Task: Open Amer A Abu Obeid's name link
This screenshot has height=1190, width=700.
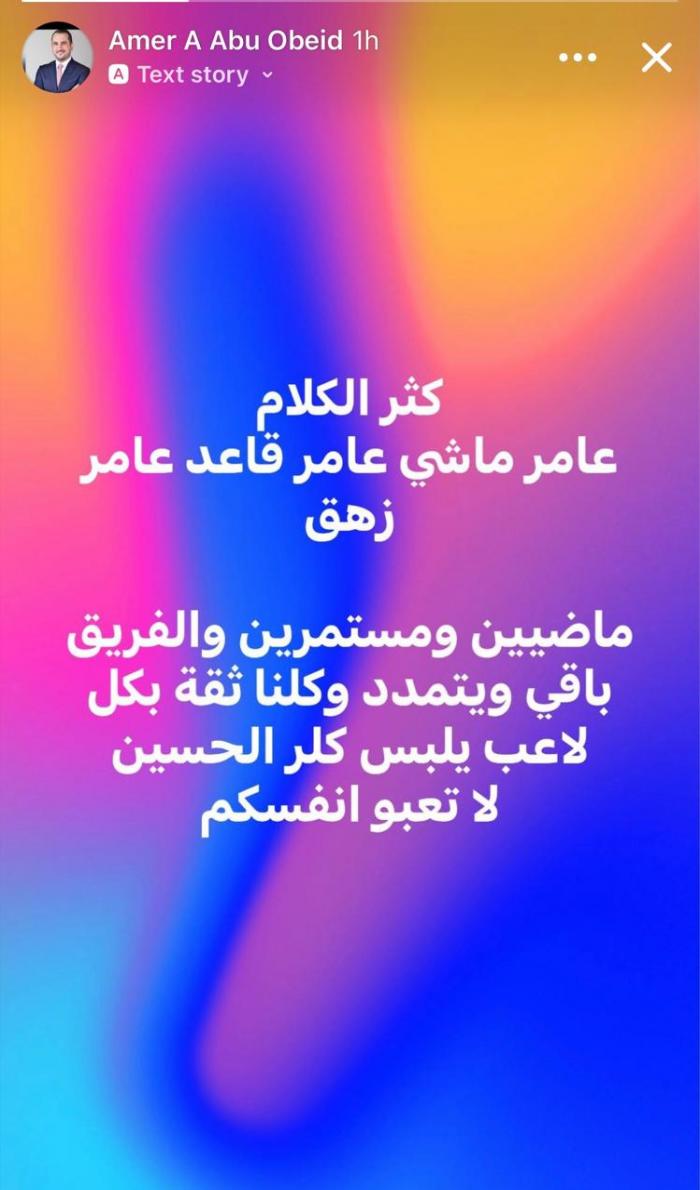Action: [227, 41]
